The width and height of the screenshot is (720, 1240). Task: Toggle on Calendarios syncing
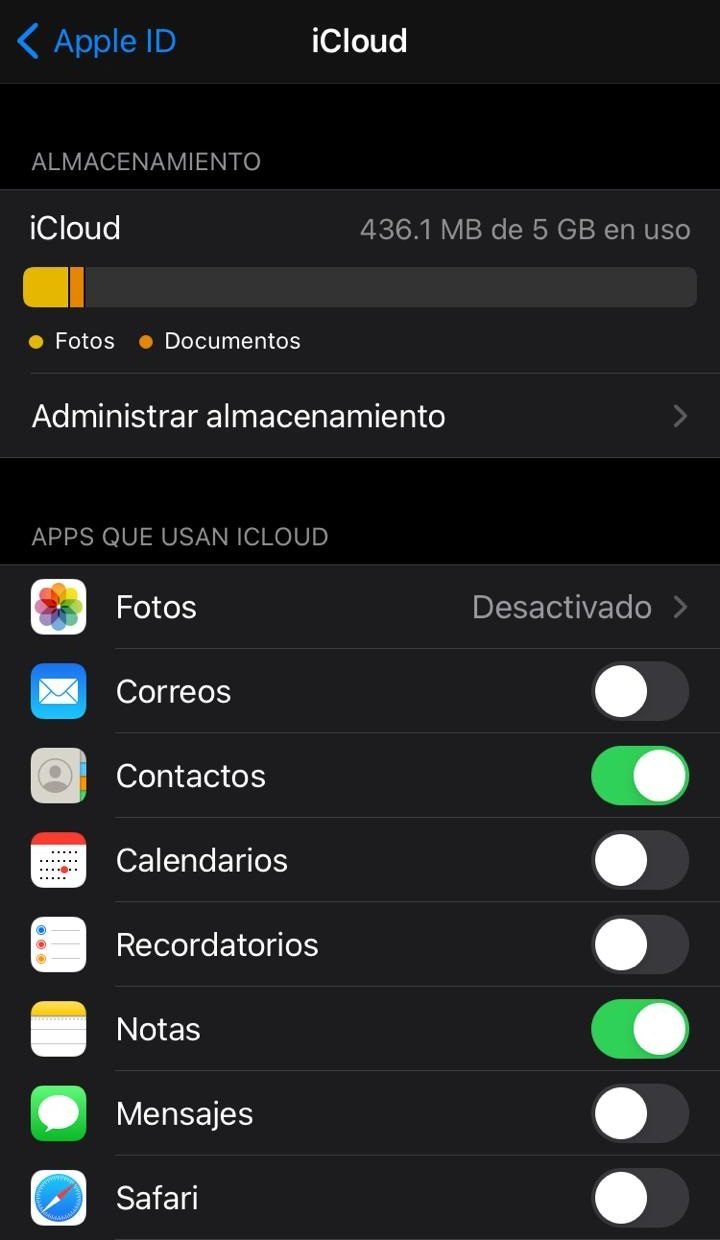(640, 860)
